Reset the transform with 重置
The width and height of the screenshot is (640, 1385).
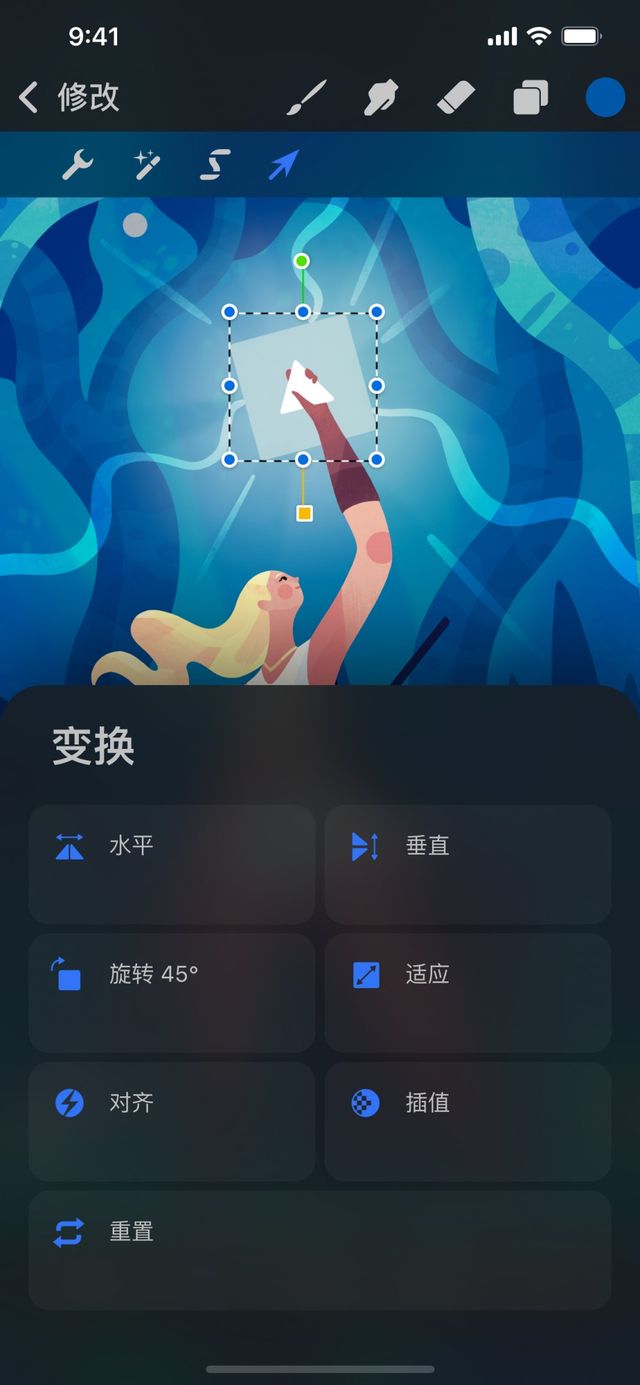[x=319, y=1249]
